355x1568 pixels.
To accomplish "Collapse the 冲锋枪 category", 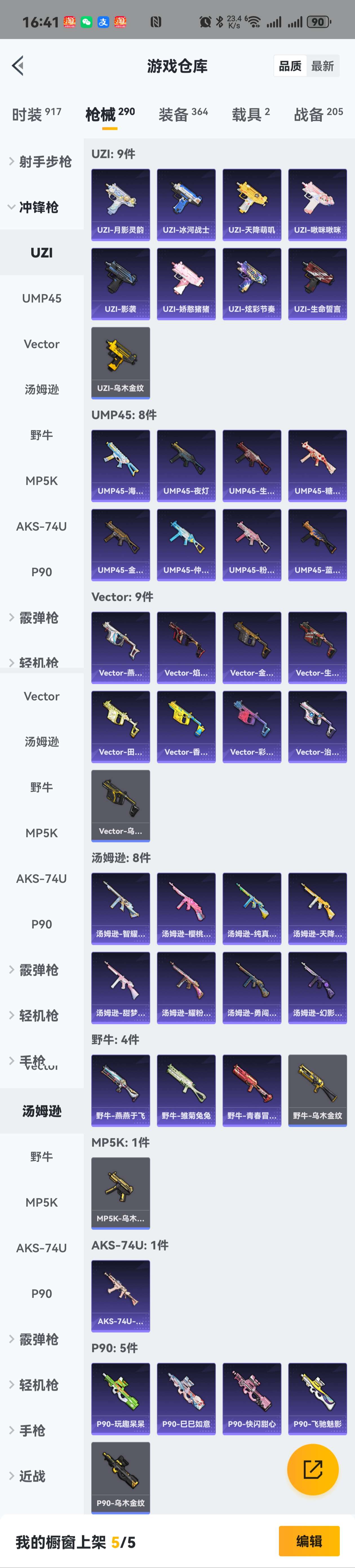I will [38, 207].
